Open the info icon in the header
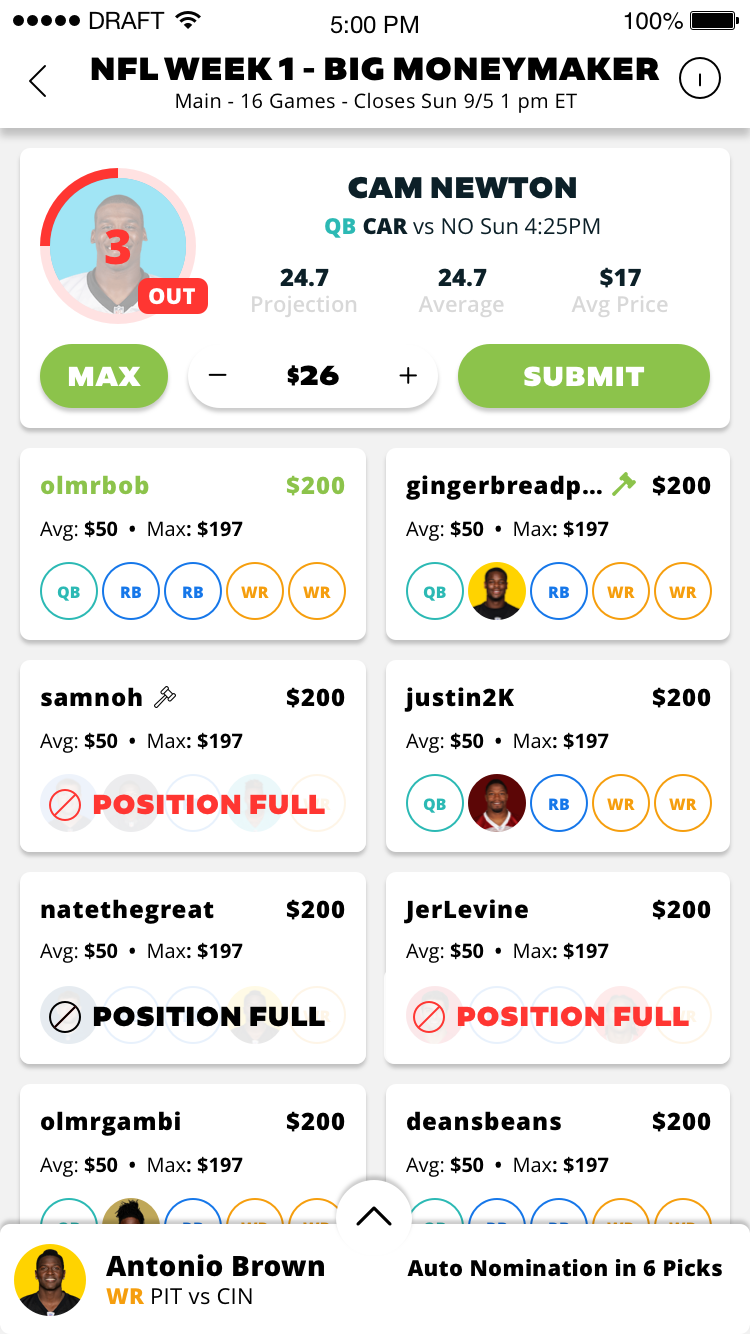Screen dimensions: 750x1334 (700, 79)
